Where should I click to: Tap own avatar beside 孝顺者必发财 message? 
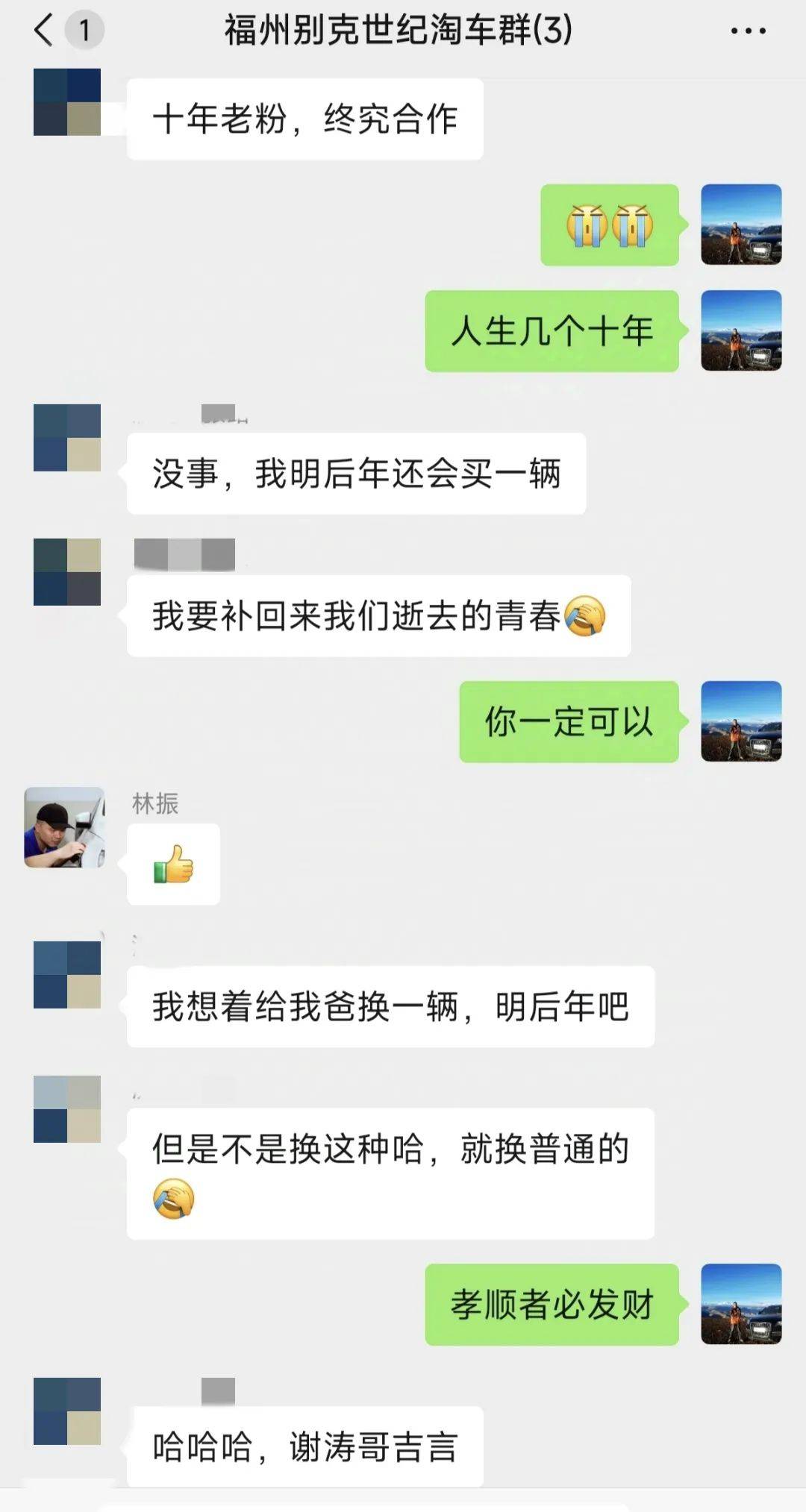(x=741, y=1304)
